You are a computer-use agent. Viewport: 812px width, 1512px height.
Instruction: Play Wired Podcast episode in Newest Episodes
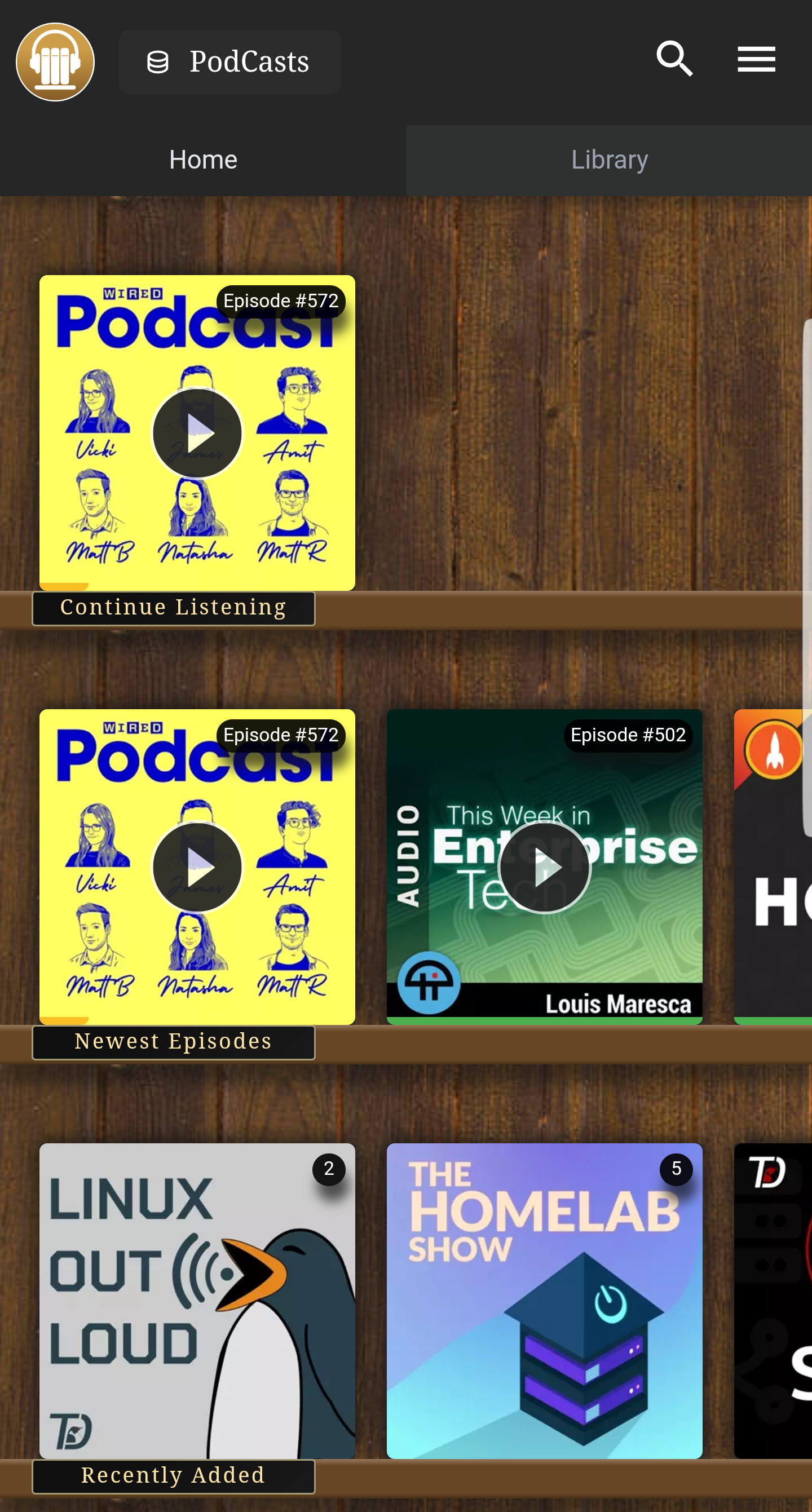click(x=197, y=867)
